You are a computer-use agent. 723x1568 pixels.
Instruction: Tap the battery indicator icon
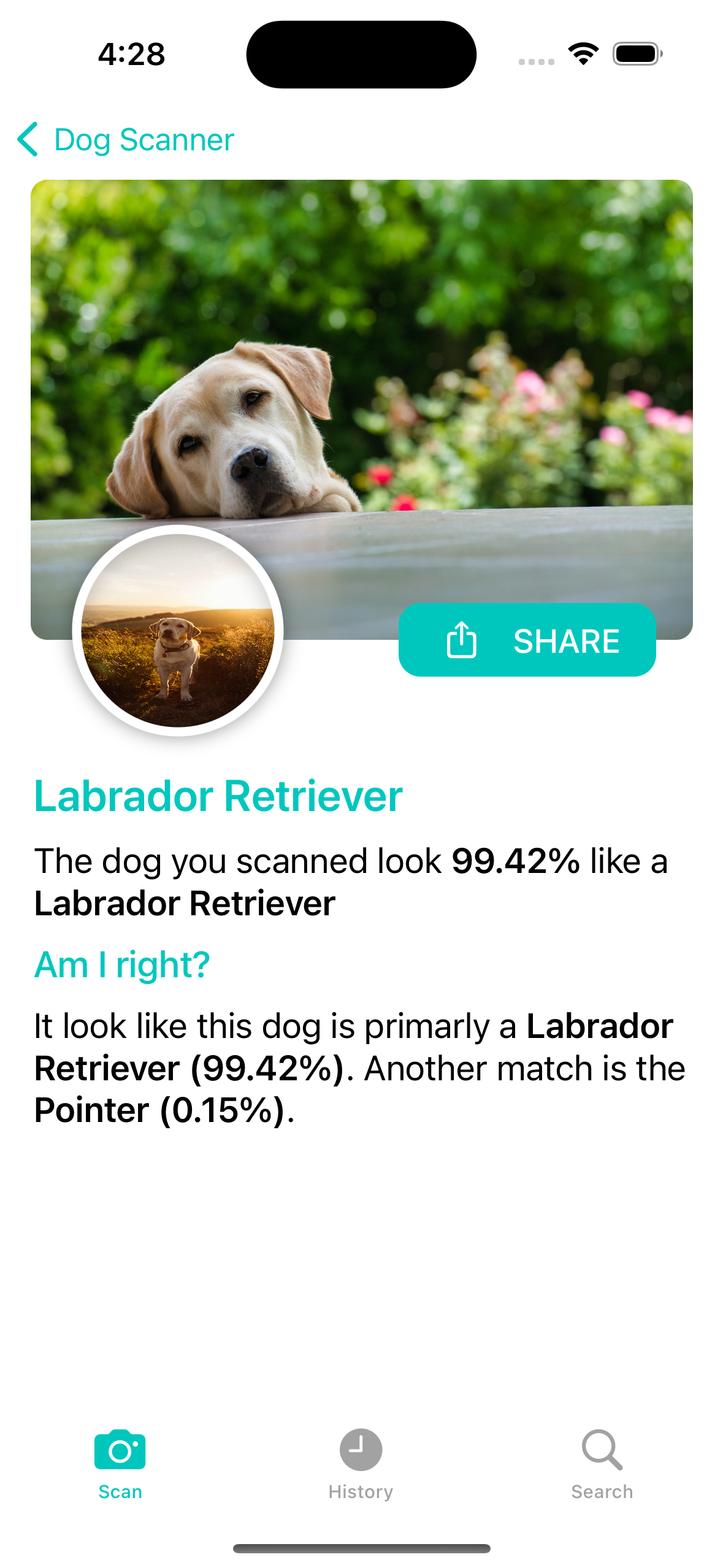click(x=635, y=53)
